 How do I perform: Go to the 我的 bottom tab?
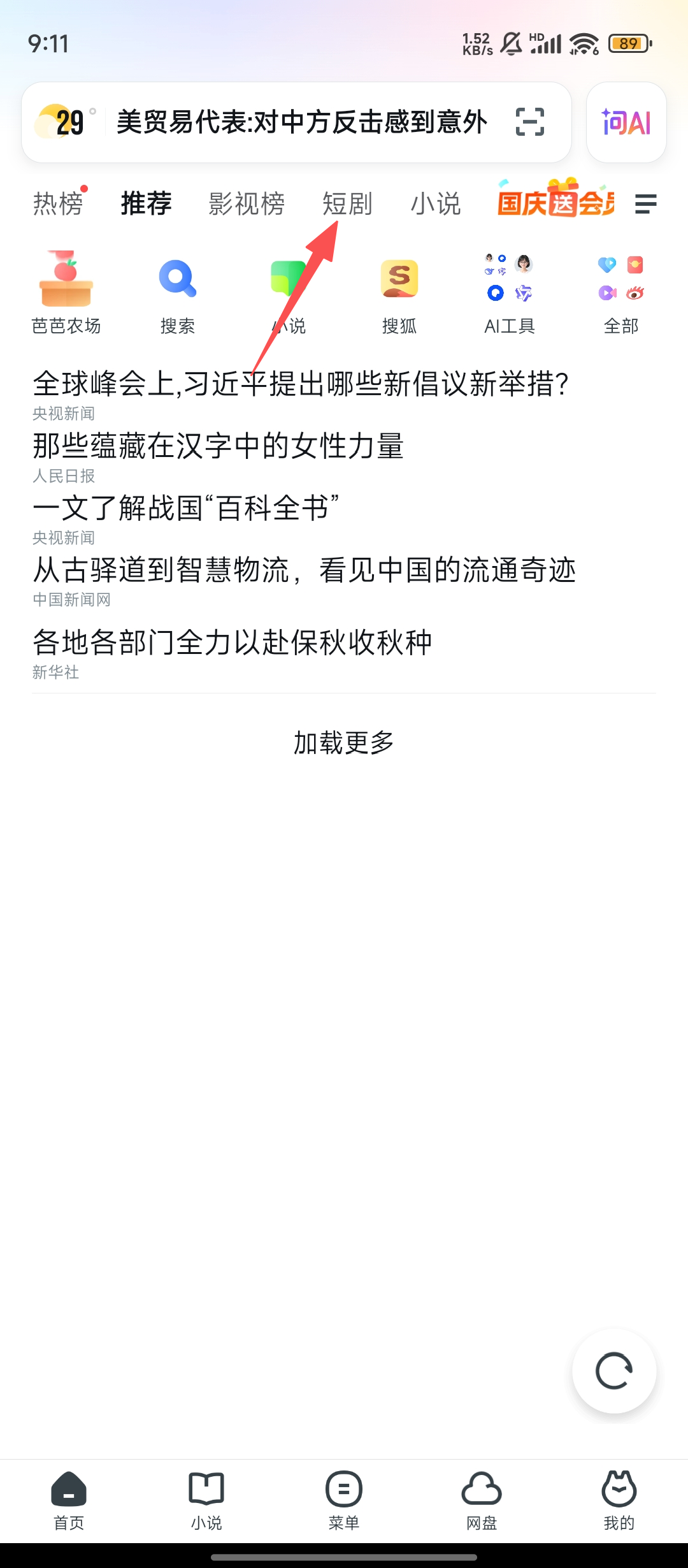pyautogui.click(x=619, y=1500)
